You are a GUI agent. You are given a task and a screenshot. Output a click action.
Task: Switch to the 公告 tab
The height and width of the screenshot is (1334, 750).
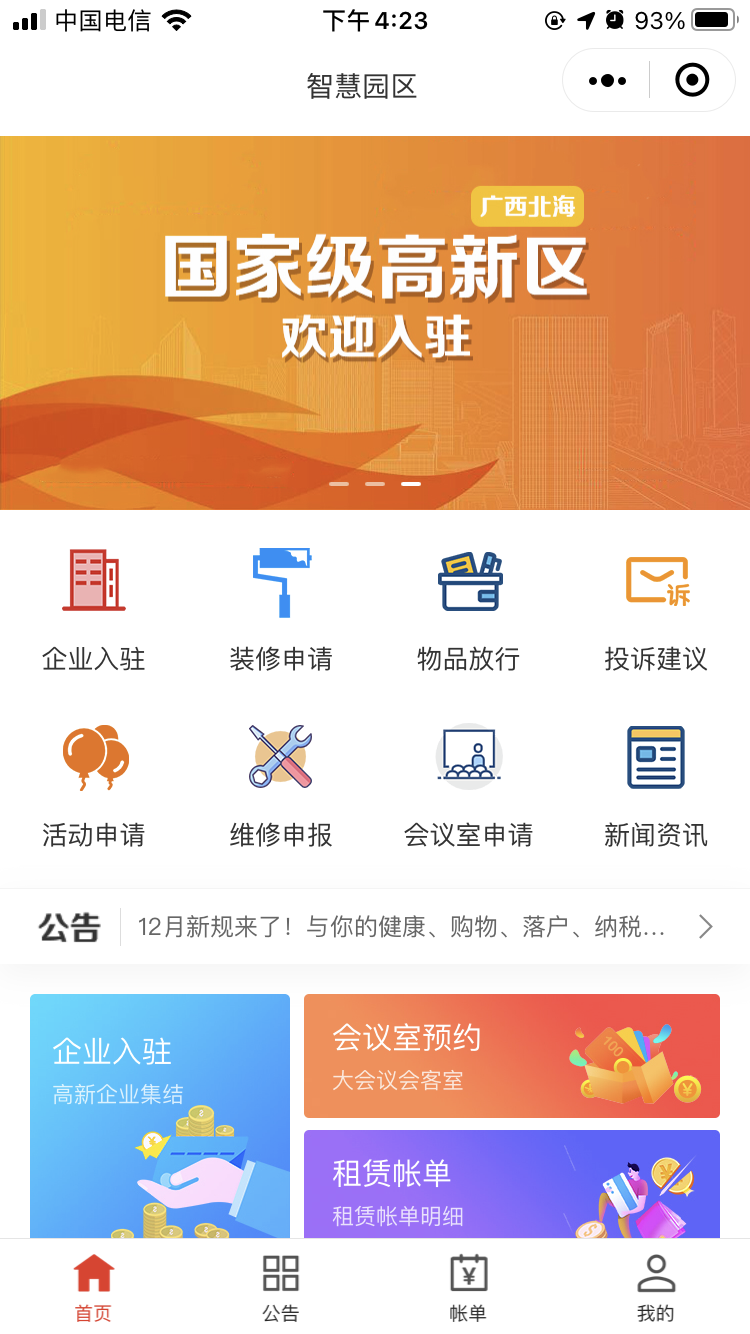pyautogui.click(x=281, y=1288)
